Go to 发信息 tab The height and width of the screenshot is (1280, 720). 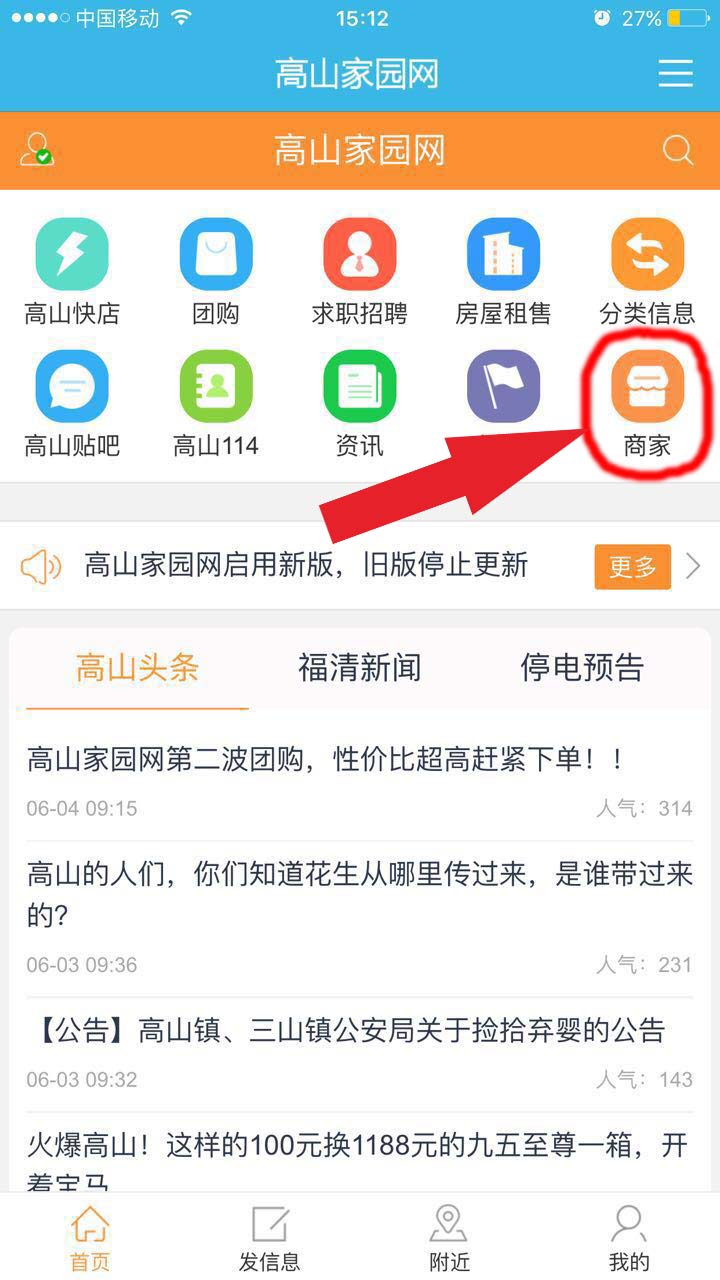click(x=269, y=1238)
